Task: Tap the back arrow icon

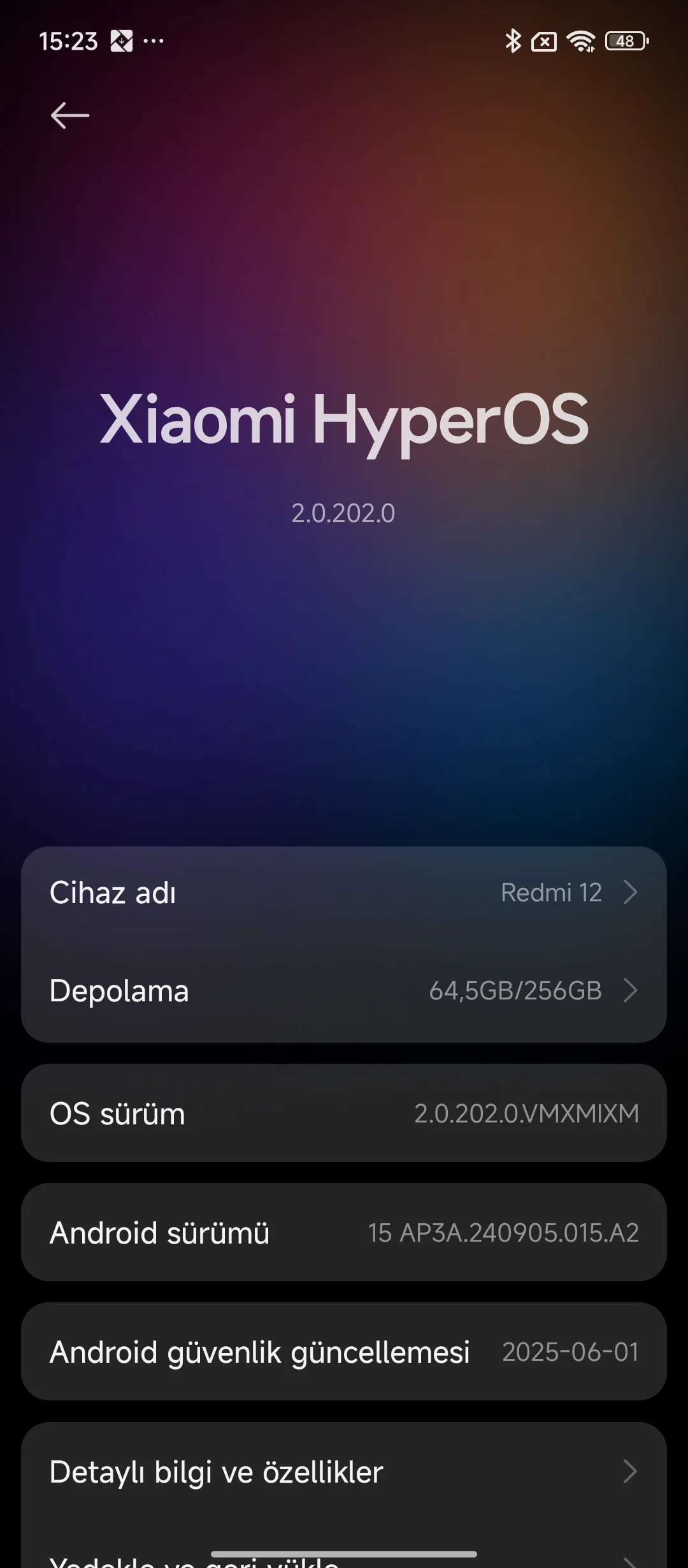Action: pyautogui.click(x=70, y=115)
